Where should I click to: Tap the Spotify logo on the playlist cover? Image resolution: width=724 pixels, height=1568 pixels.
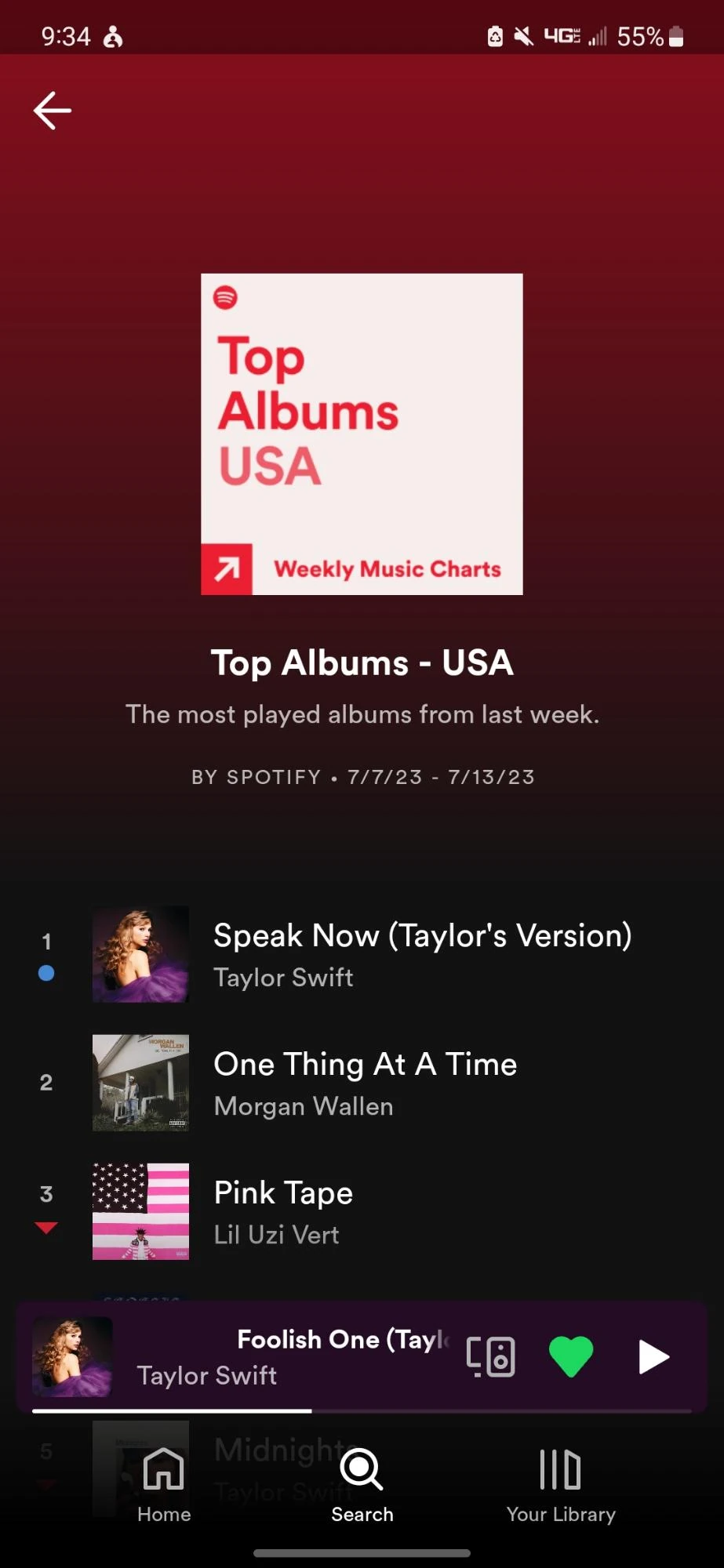tap(226, 299)
